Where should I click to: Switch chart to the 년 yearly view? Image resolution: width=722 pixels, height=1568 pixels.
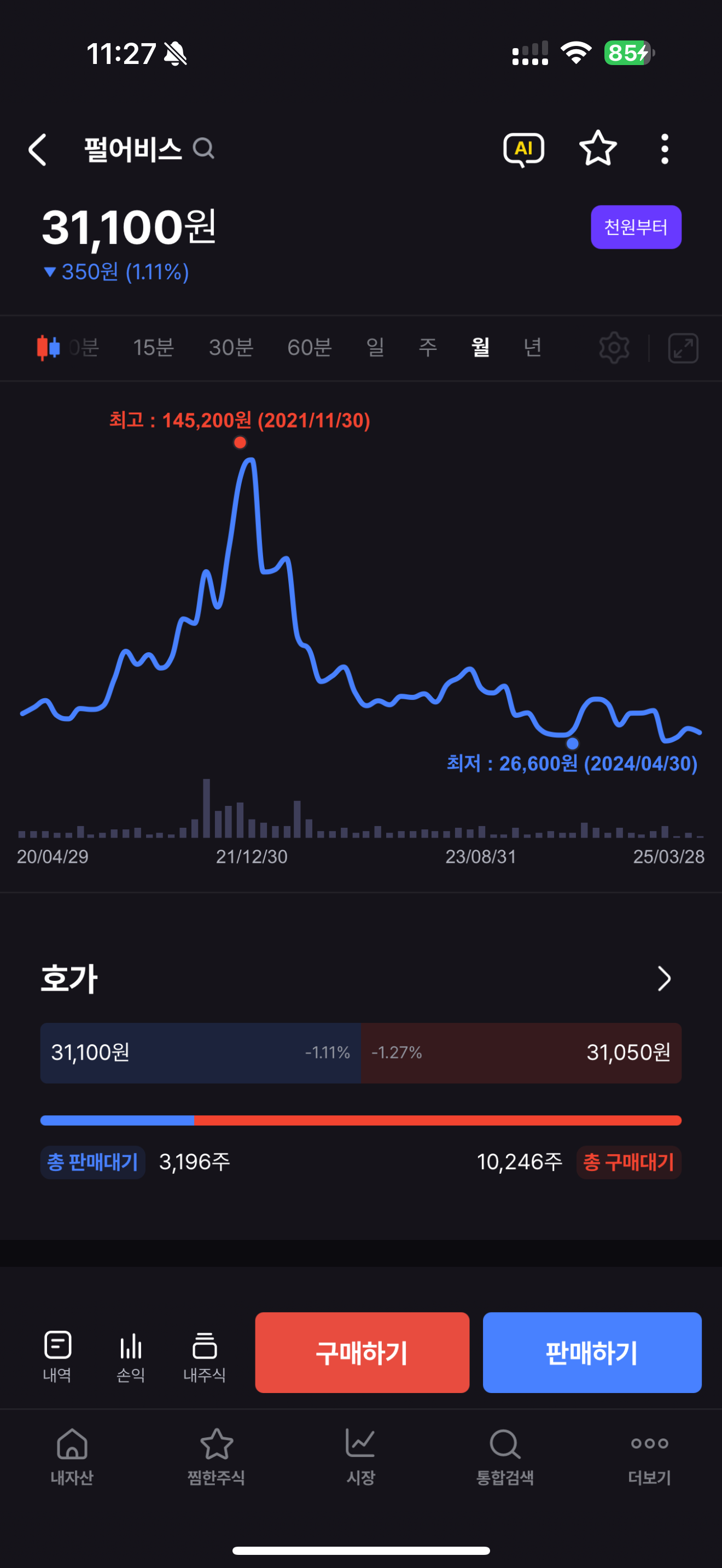pos(533,348)
